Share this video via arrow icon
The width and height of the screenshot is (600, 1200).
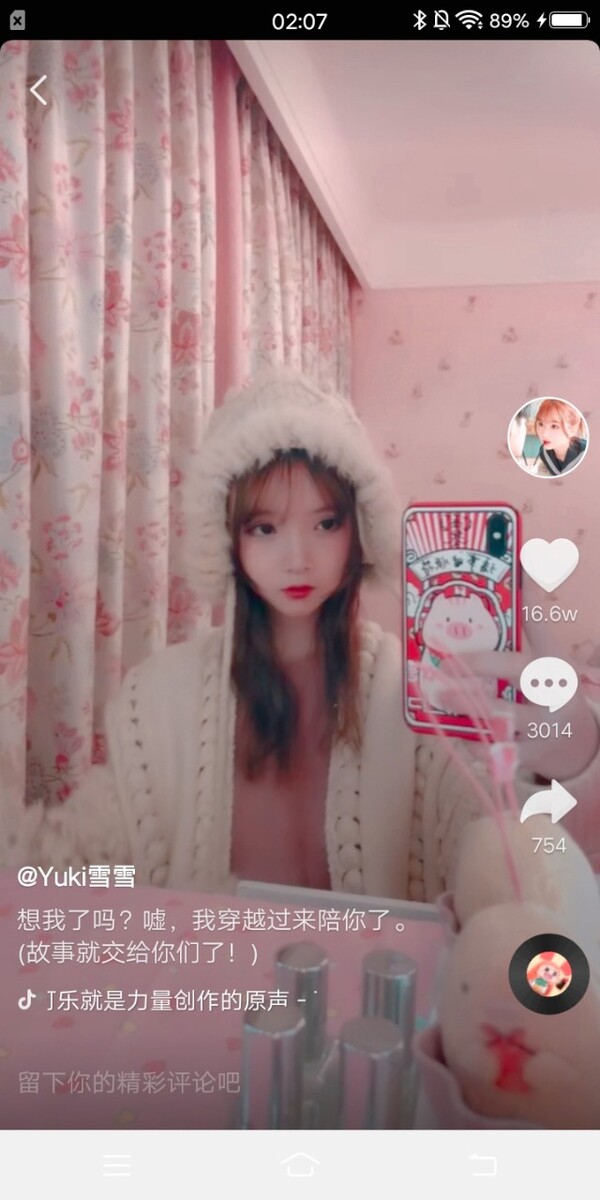(x=549, y=803)
